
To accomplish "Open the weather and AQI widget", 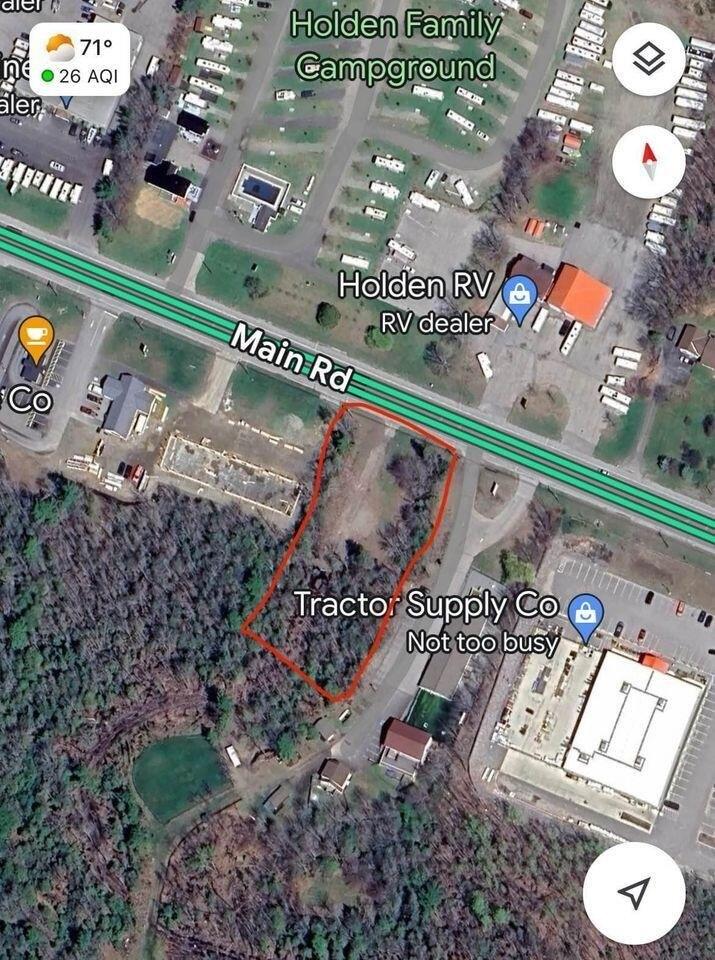I will pos(80,60).
